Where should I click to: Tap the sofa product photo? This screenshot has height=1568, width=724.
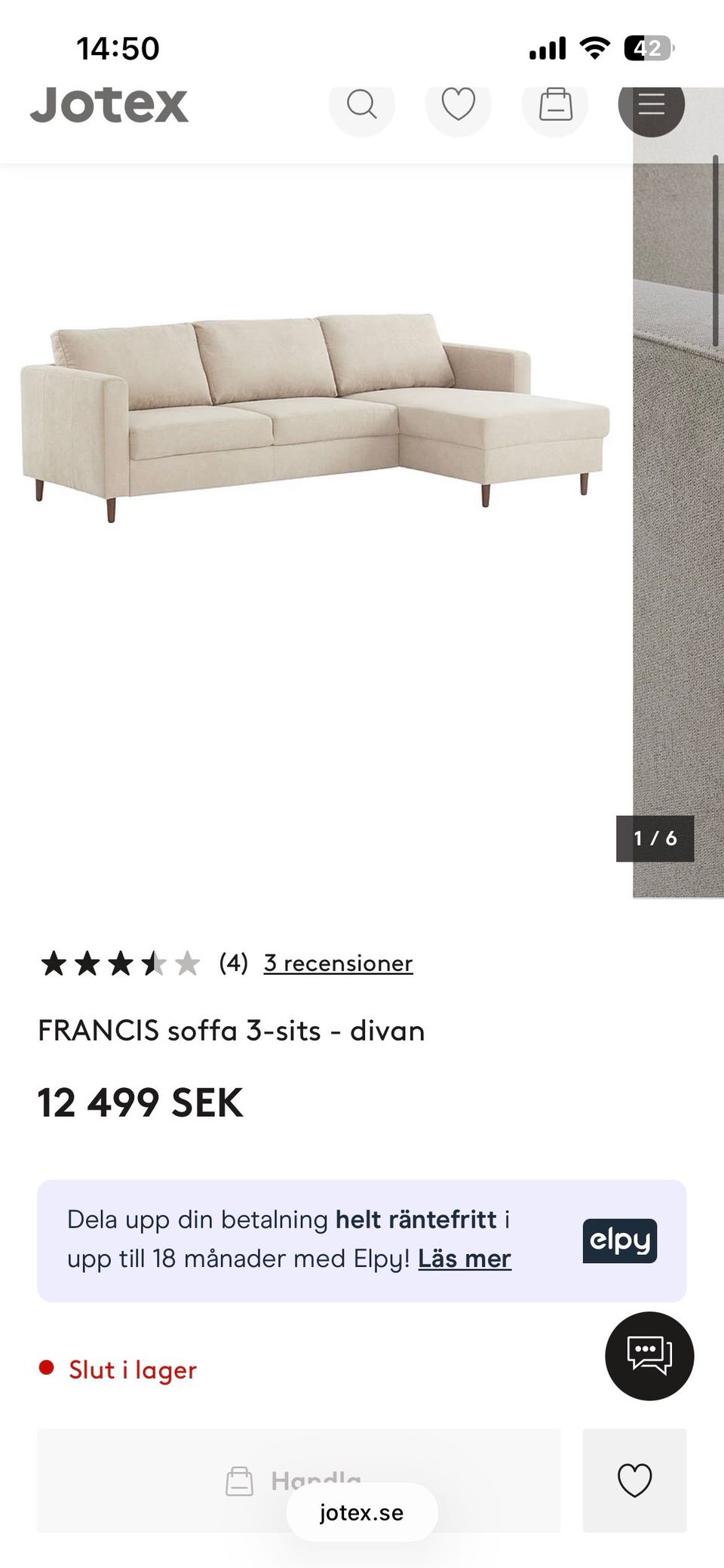[317, 415]
